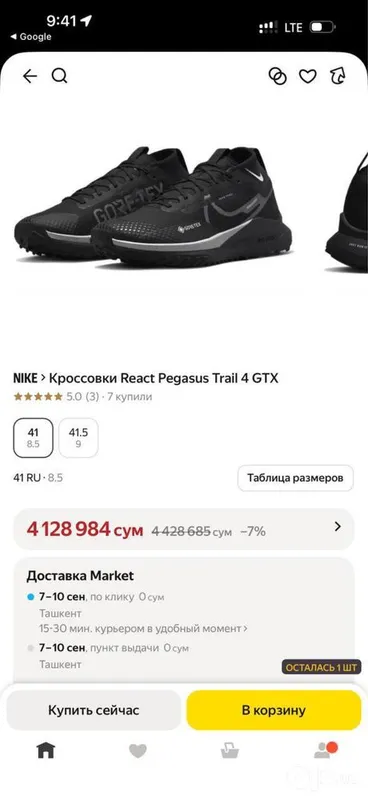This screenshot has width=368, height=800.
Task: View the product photo of Nike sneakers
Action: coord(153,207)
